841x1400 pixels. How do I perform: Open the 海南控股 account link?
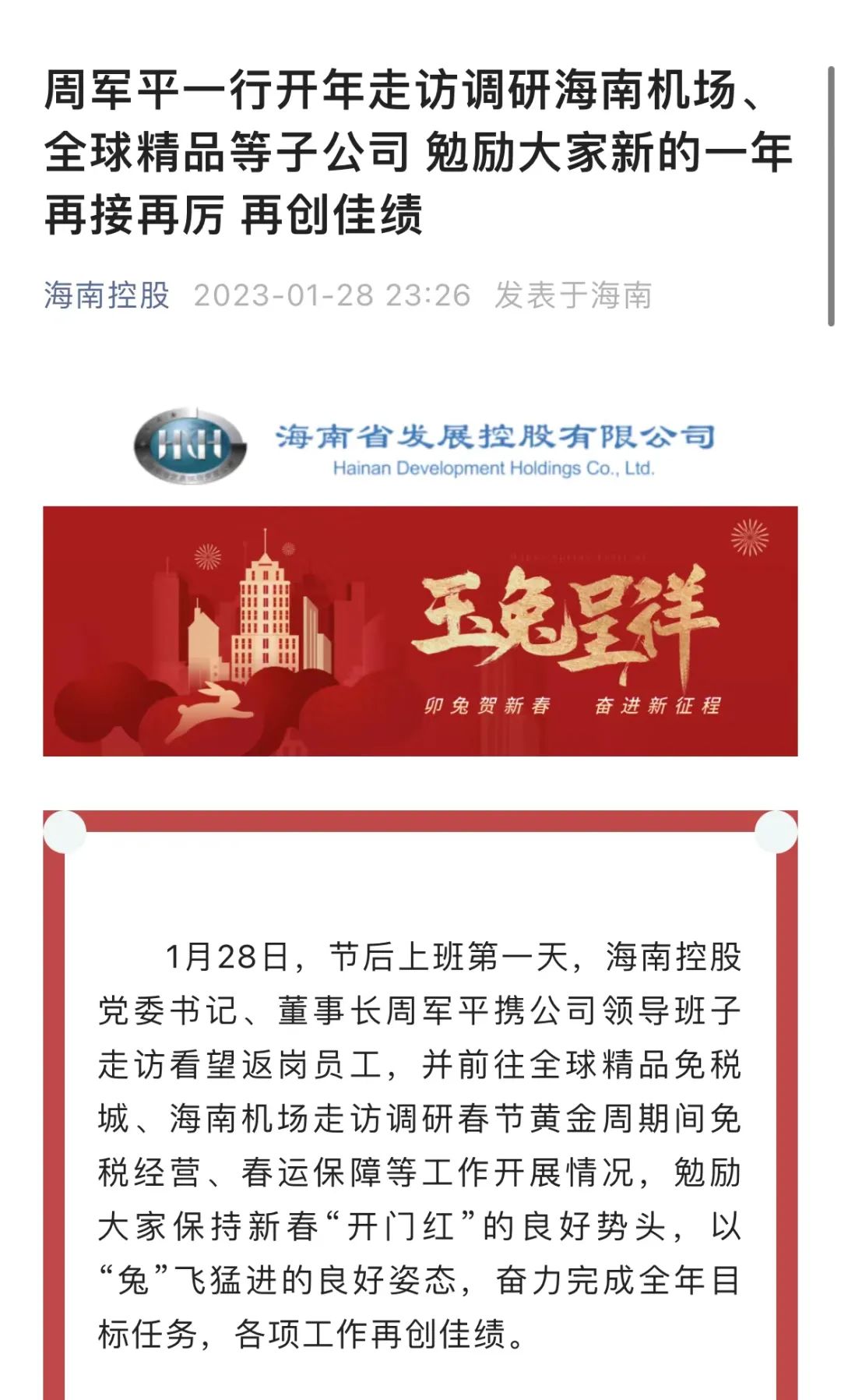(x=107, y=295)
